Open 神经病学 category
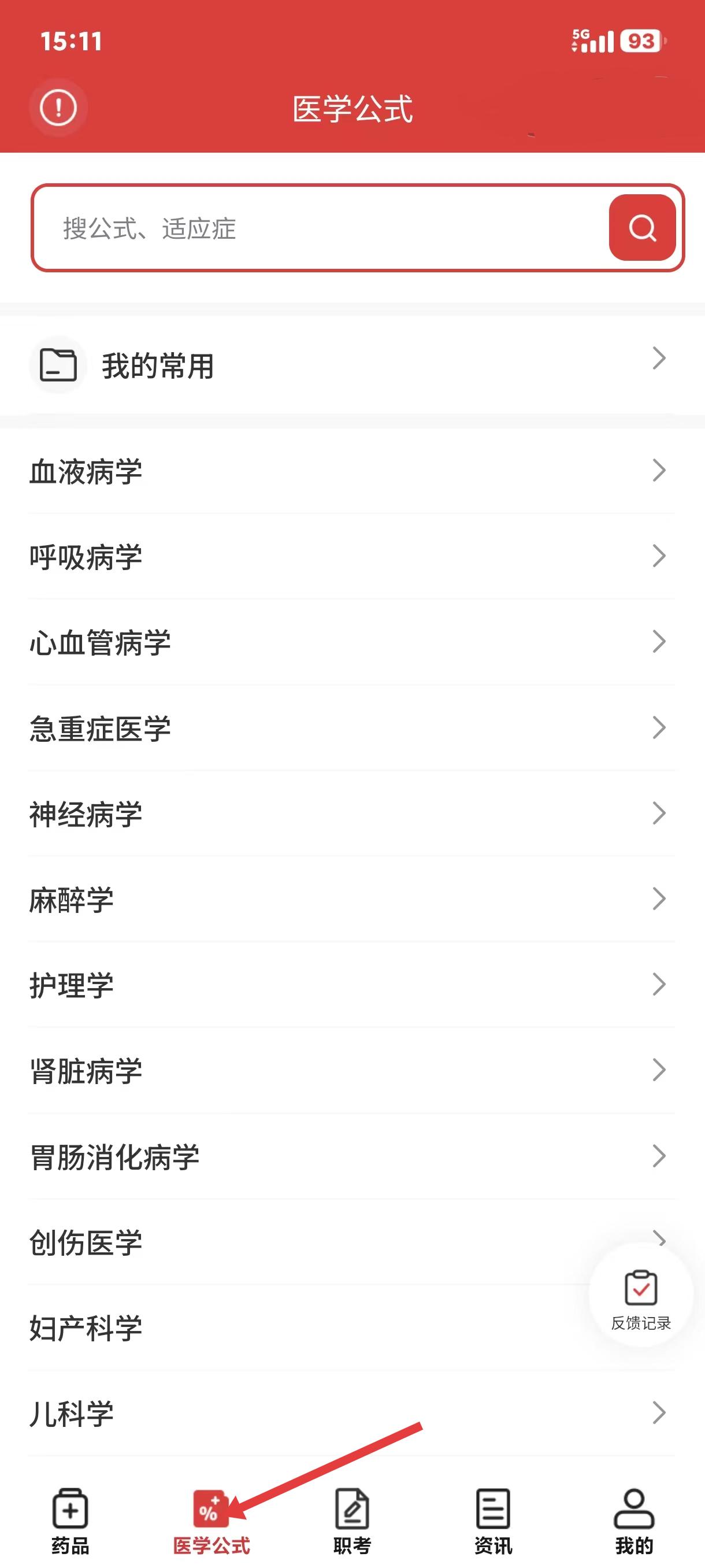Screen dimensions: 705x1568 (x=352, y=813)
